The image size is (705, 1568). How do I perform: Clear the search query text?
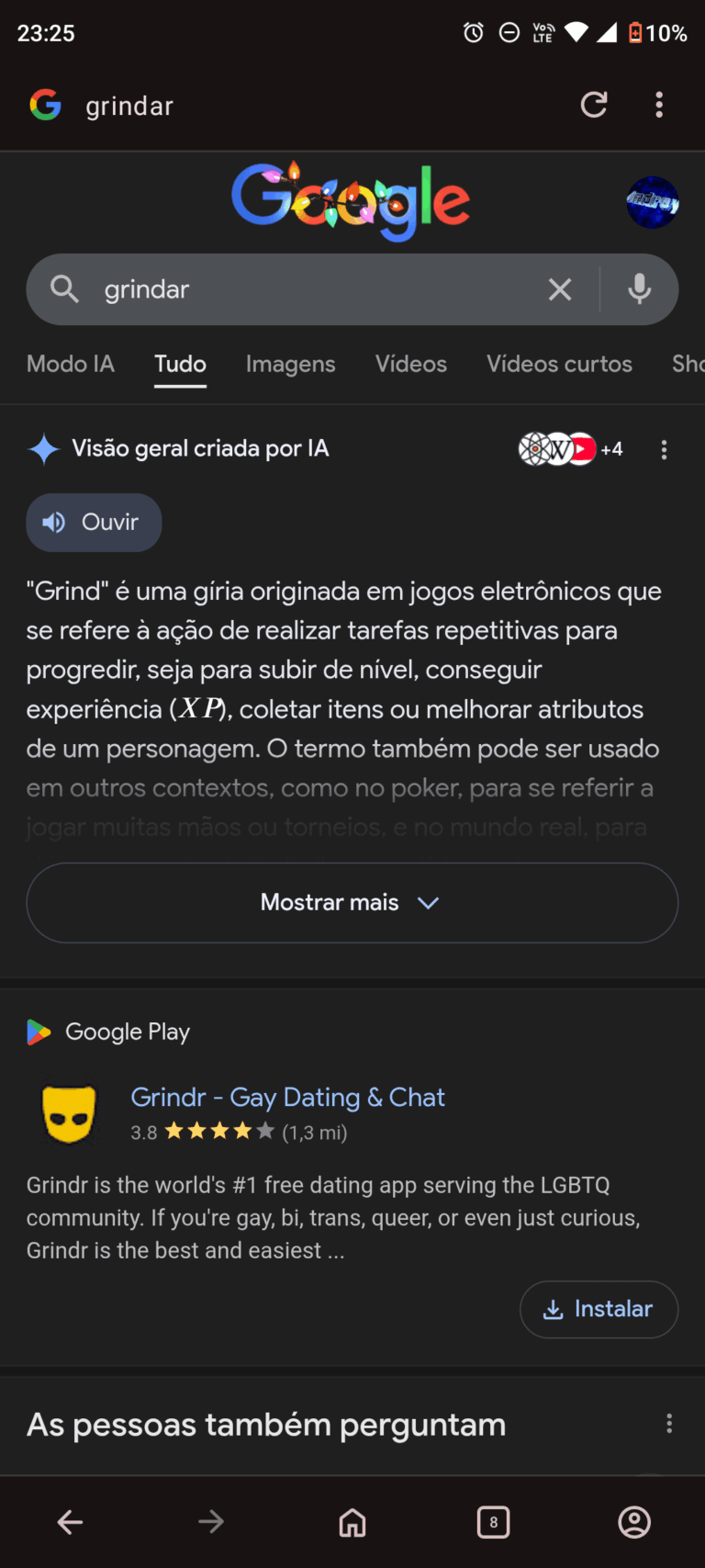(x=560, y=290)
